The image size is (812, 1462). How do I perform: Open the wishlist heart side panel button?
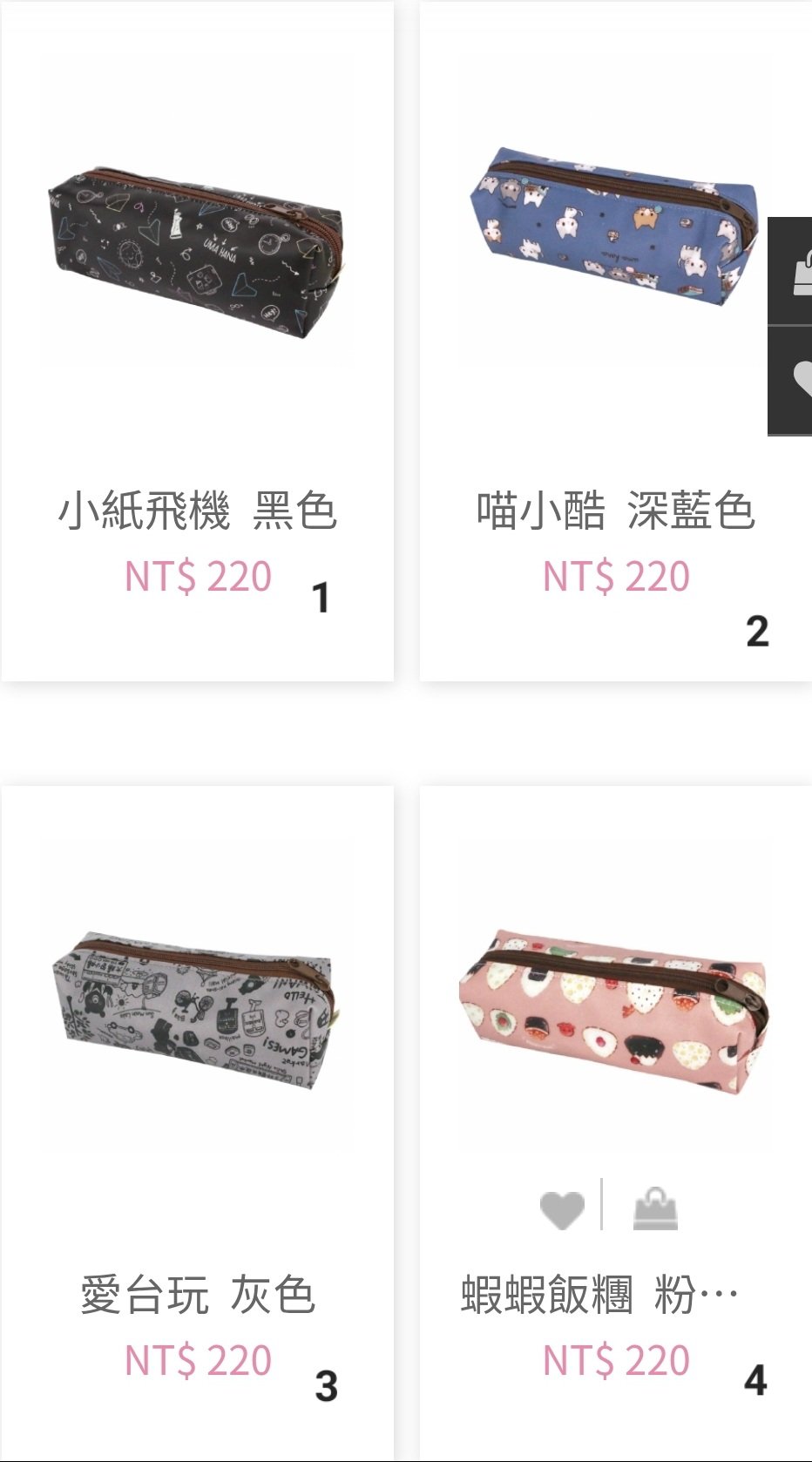pyautogui.click(x=791, y=380)
